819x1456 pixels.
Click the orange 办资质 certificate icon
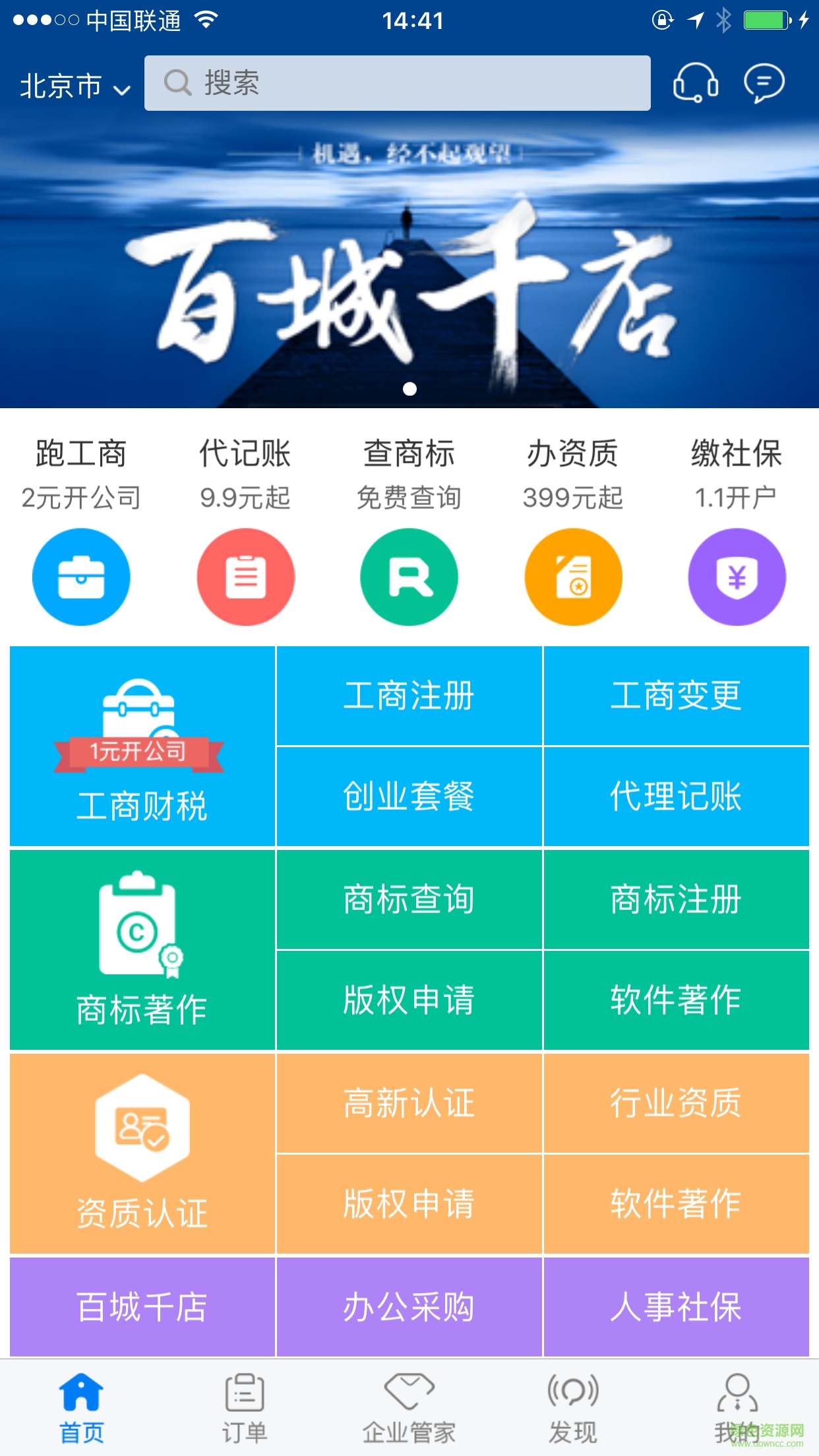coord(572,576)
